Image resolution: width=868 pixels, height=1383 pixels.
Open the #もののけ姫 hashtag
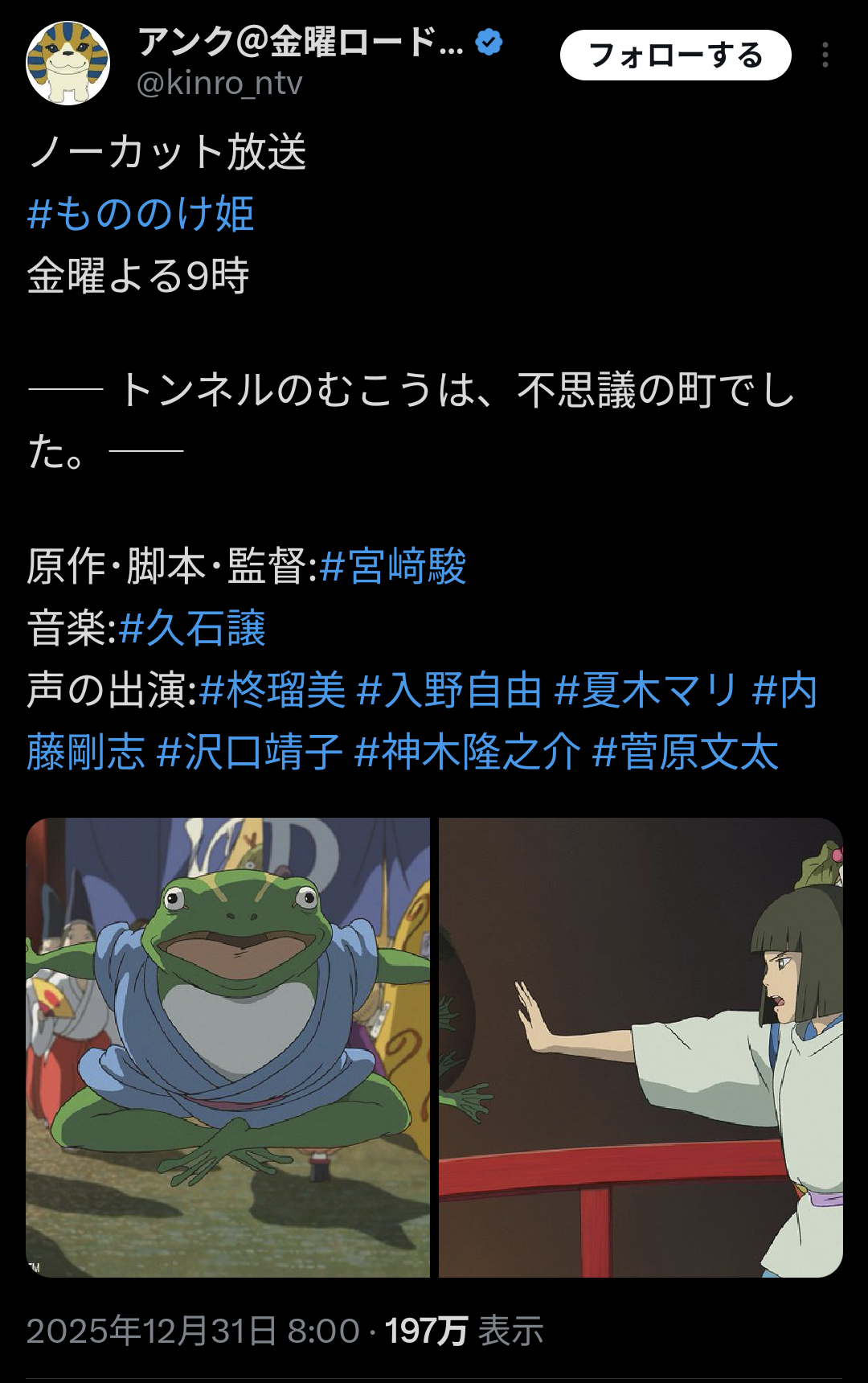pos(141,214)
